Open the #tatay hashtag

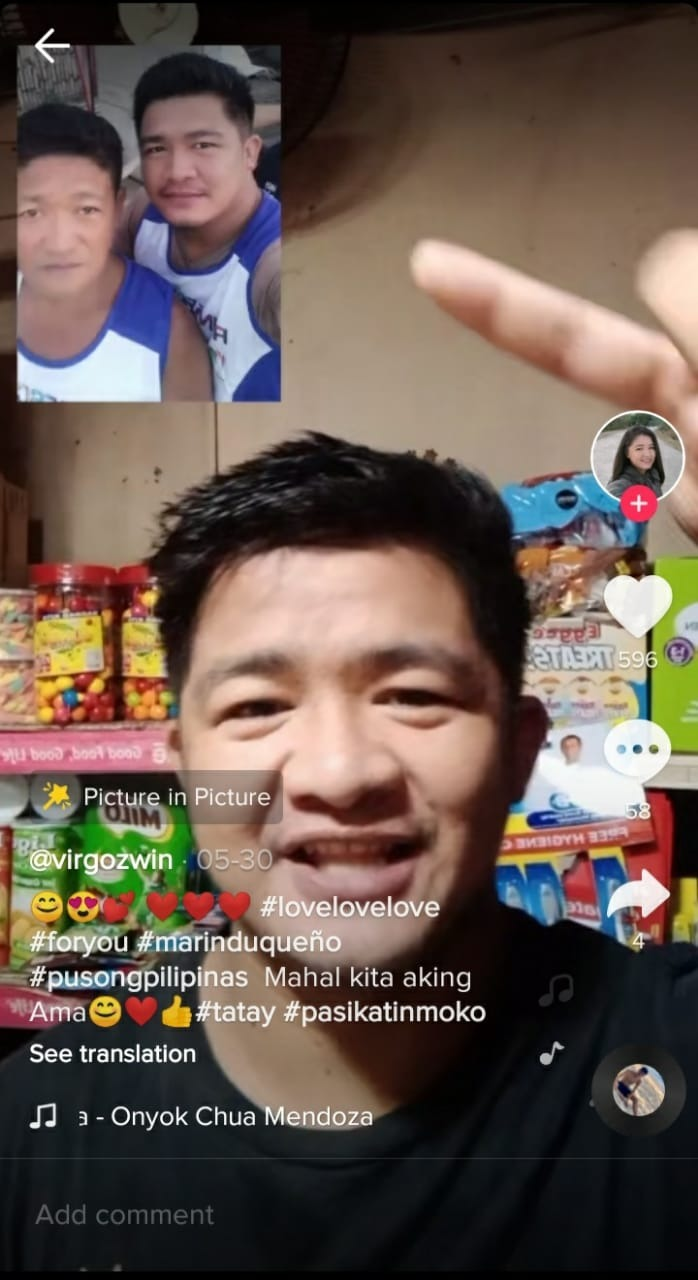point(235,1012)
